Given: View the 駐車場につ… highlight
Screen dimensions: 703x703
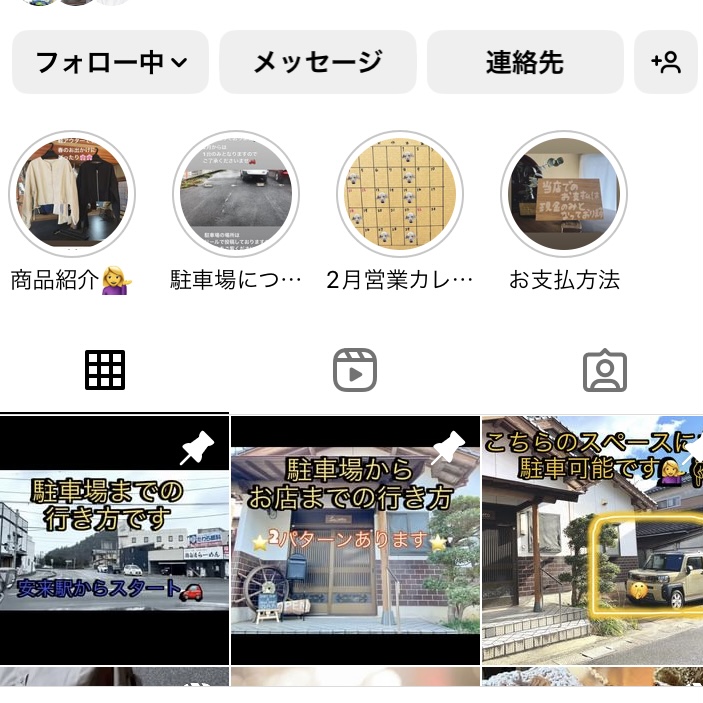Looking at the screenshot, I should [x=235, y=194].
